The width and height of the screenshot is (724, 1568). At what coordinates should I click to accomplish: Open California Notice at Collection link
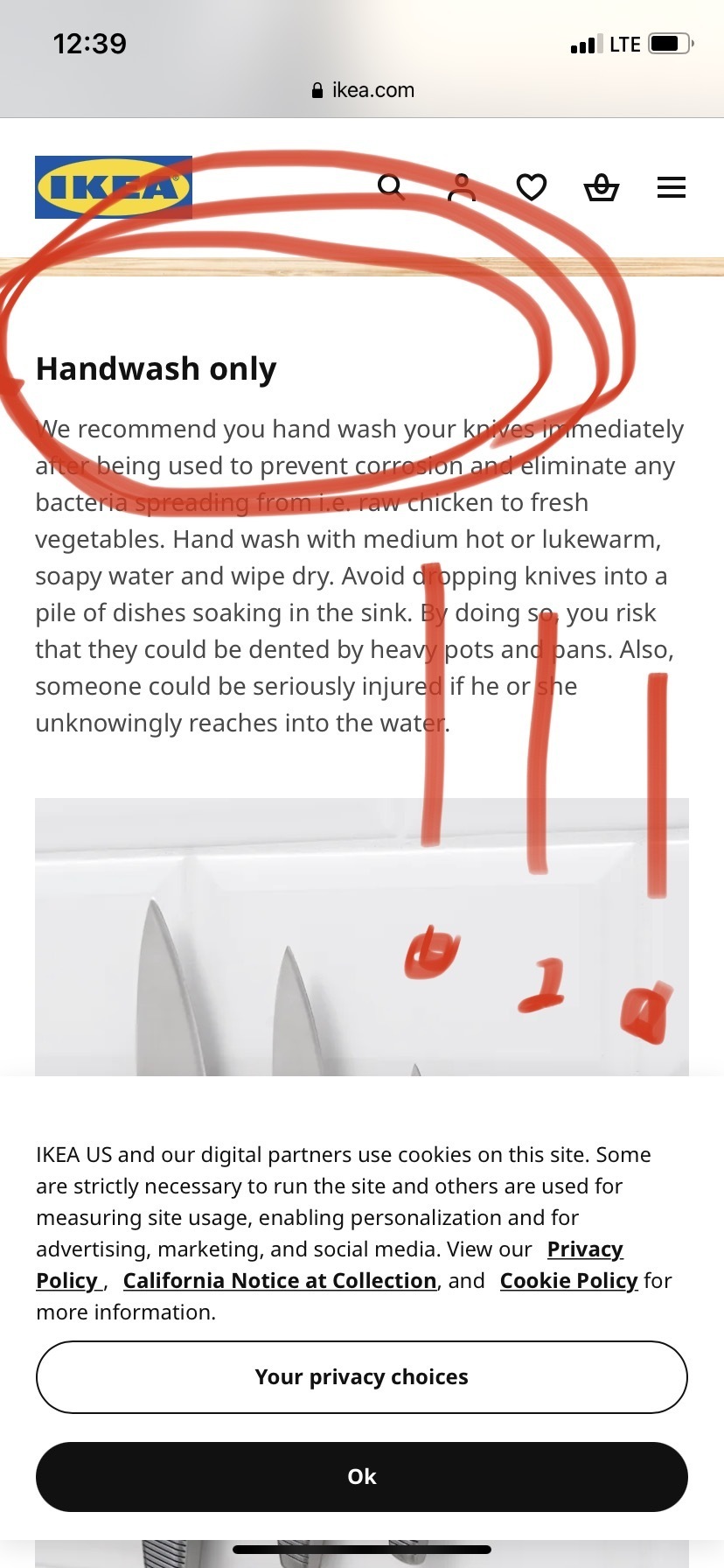click(280, 1281)
